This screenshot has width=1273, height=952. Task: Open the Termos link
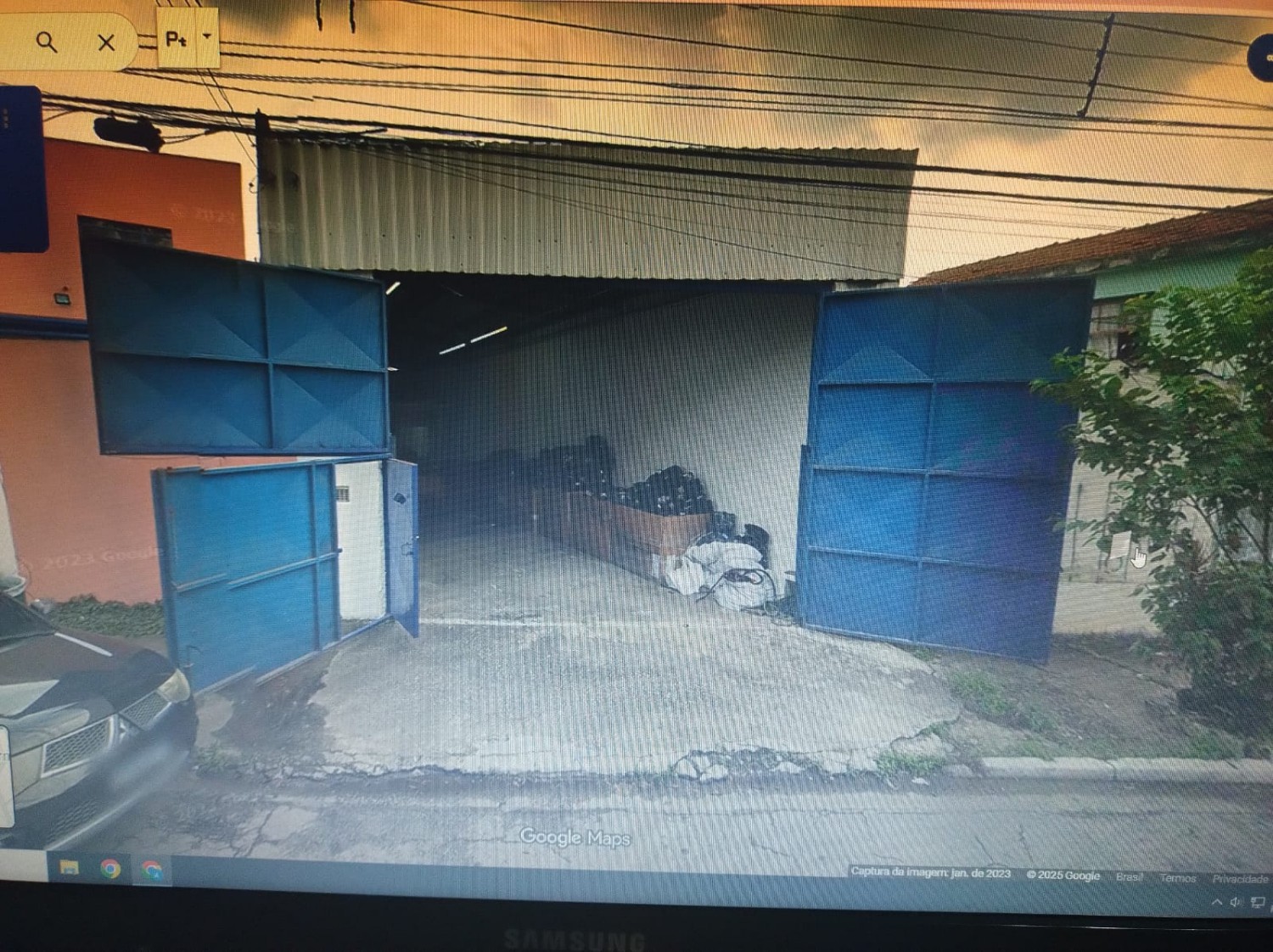coord(1177,878)
